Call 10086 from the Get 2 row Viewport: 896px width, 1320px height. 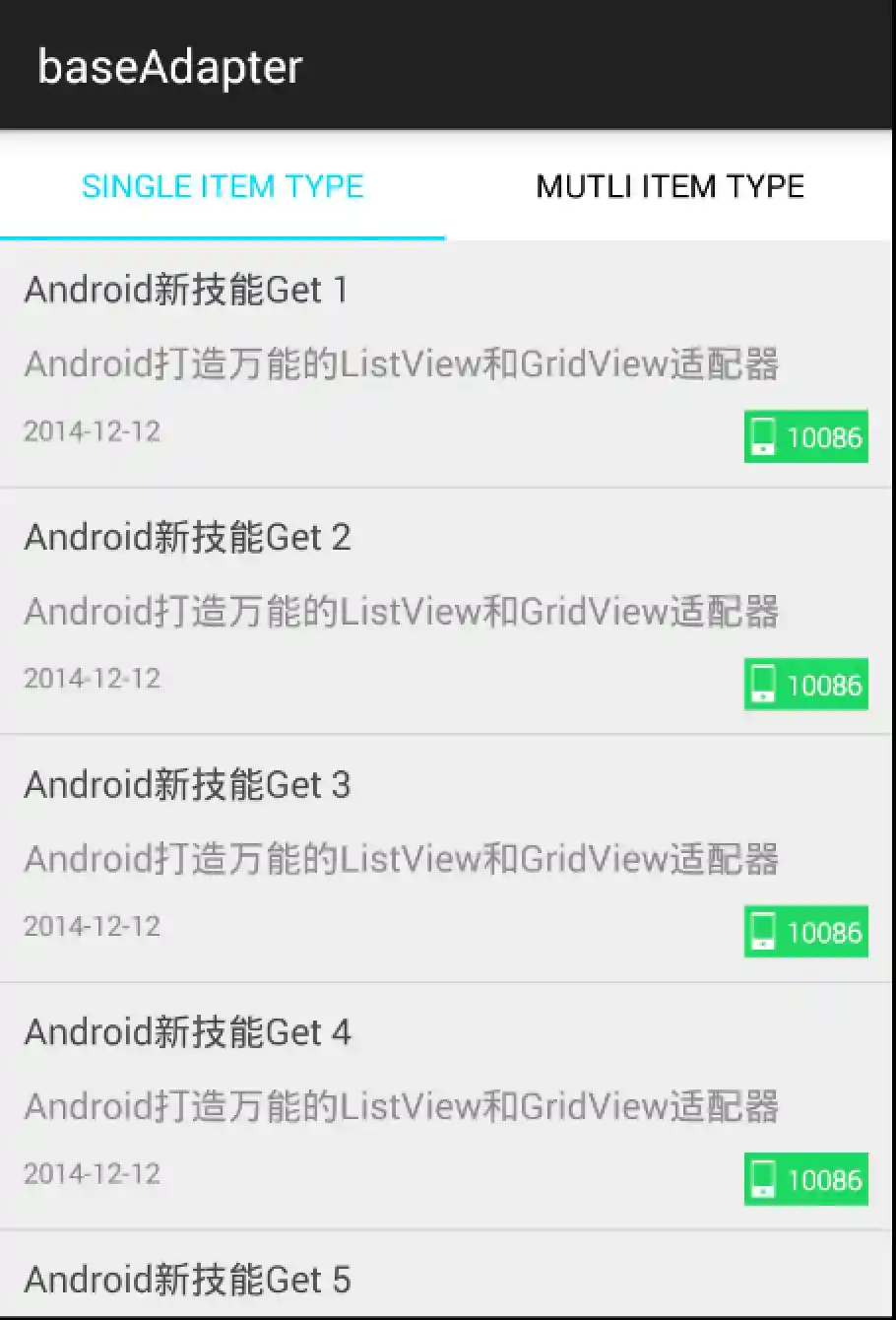tap(805, 684)
